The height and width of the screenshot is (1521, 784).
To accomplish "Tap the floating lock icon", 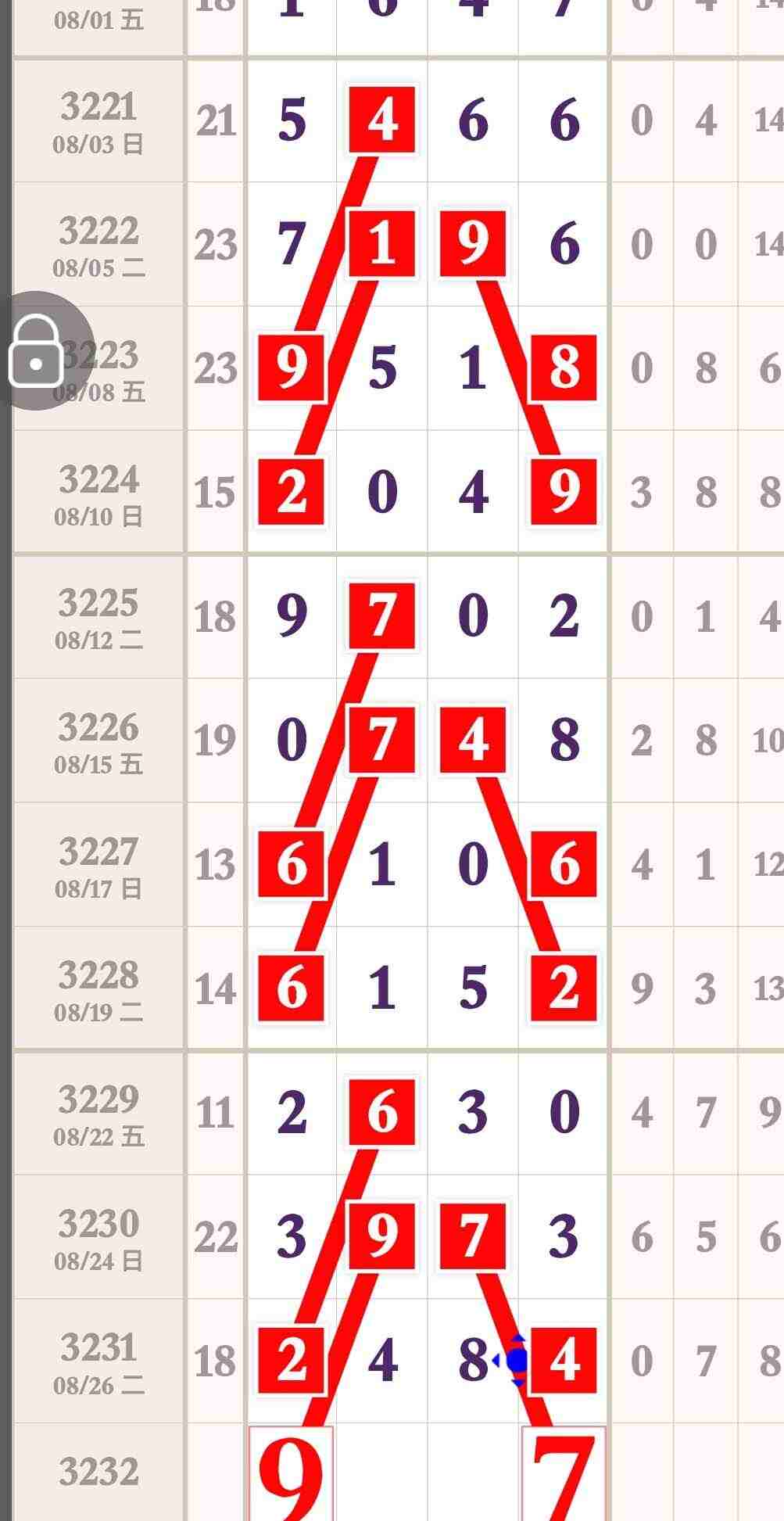I will pos(37,351).
